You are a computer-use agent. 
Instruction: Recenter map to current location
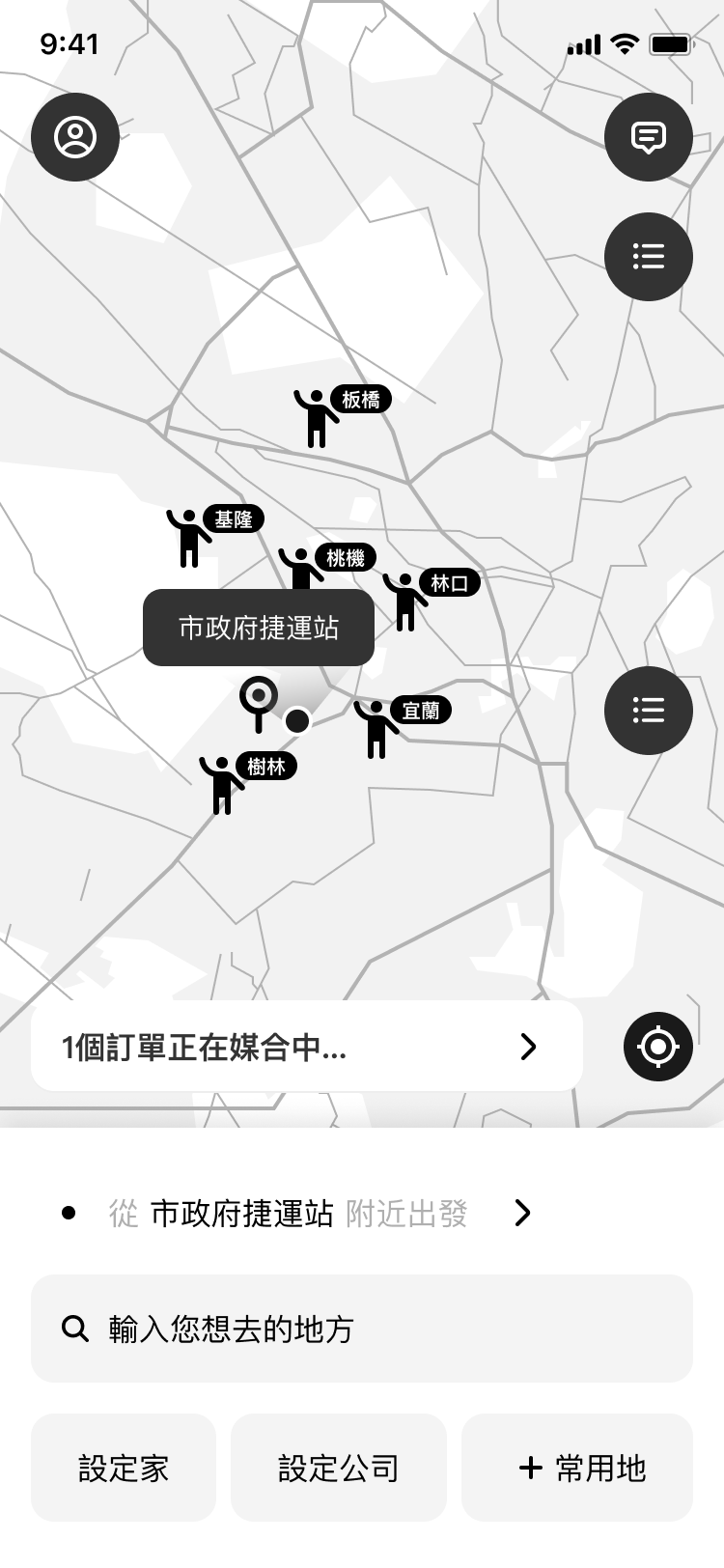coord(658,1047)
